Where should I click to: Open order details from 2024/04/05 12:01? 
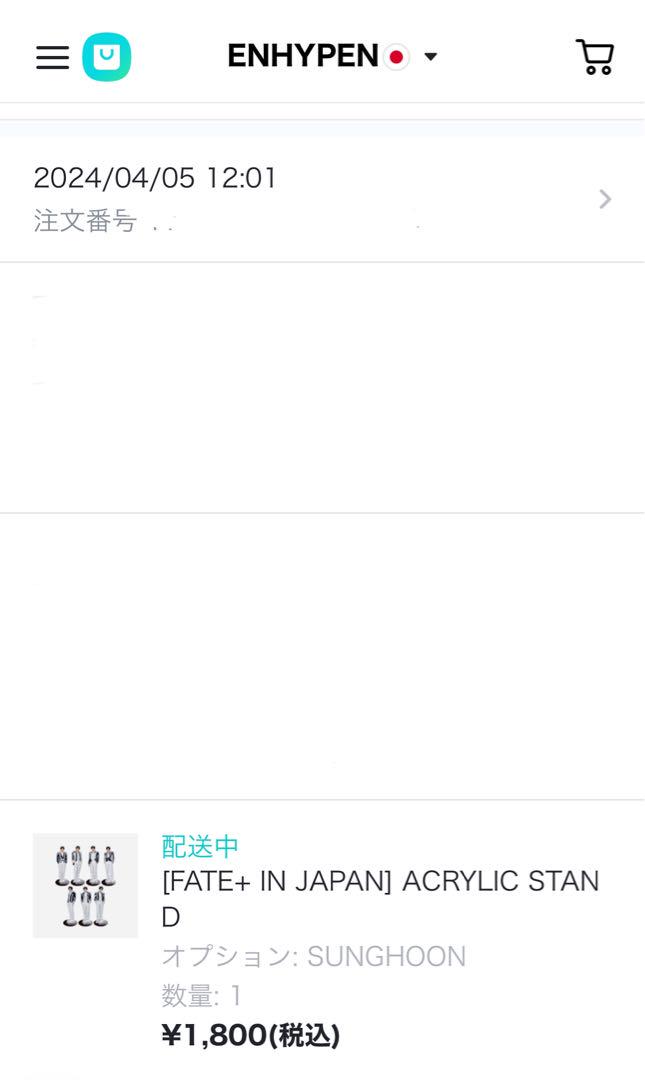coord(322,199)
